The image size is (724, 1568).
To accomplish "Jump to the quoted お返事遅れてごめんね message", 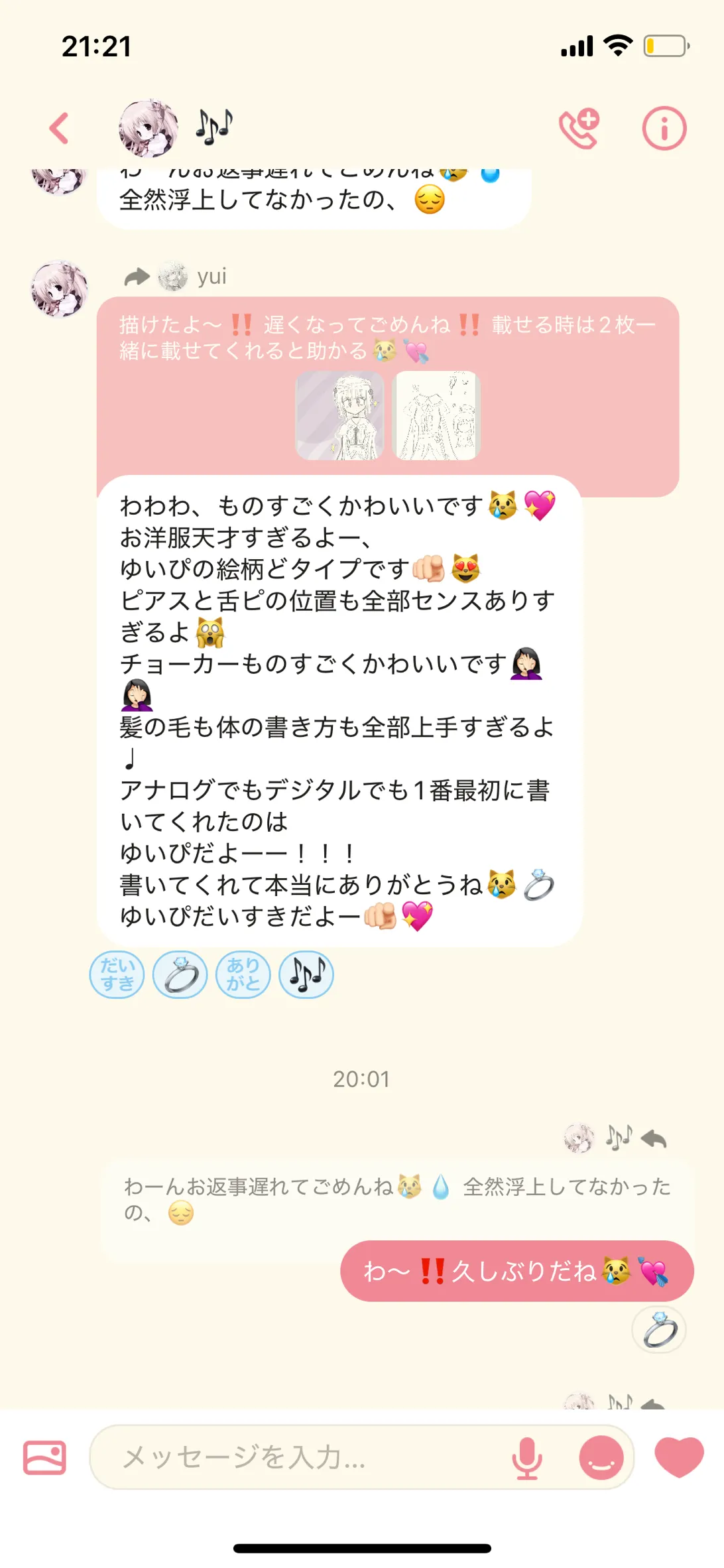I will [x=398, y=1199].
